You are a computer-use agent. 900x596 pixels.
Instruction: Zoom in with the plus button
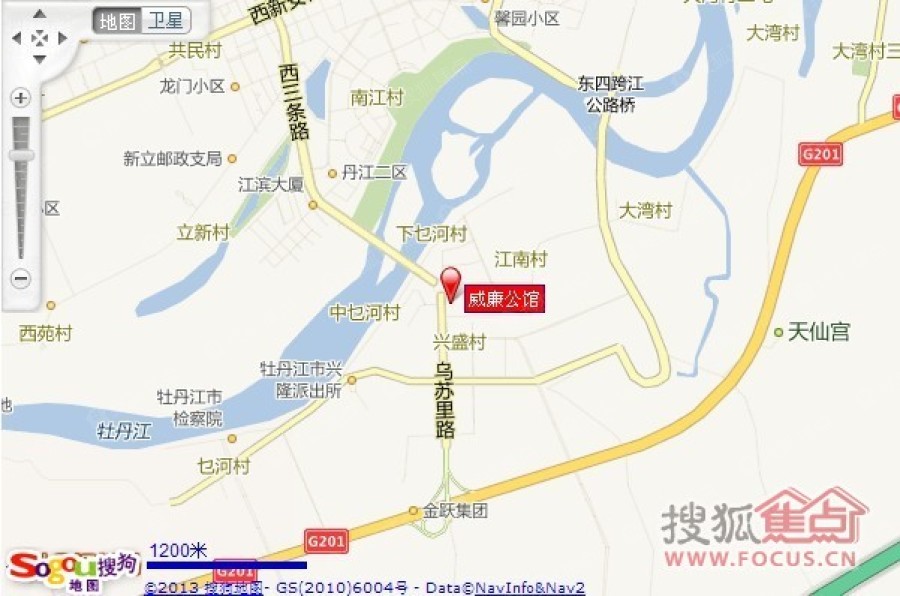[x=21, y=98]
